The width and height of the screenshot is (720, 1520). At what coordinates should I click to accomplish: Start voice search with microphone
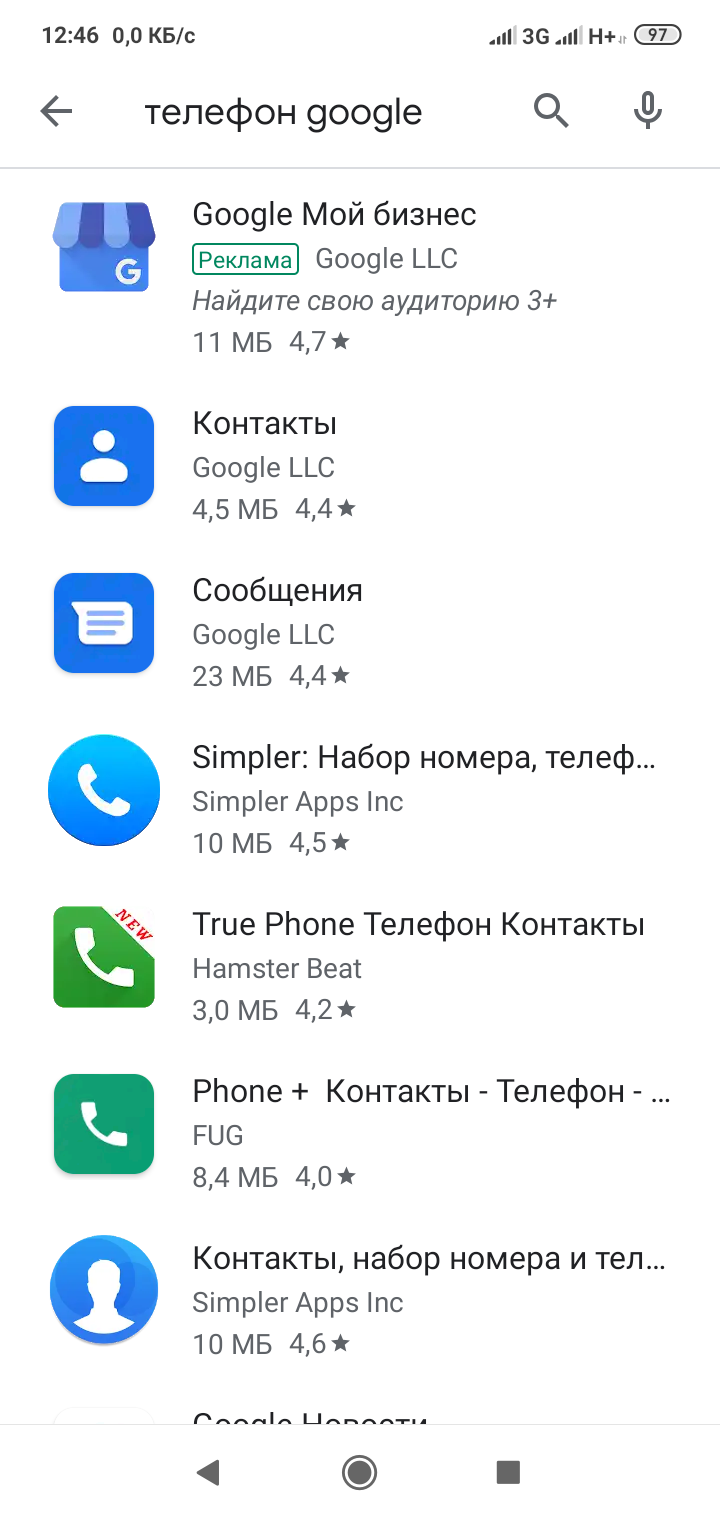(648, 112)
